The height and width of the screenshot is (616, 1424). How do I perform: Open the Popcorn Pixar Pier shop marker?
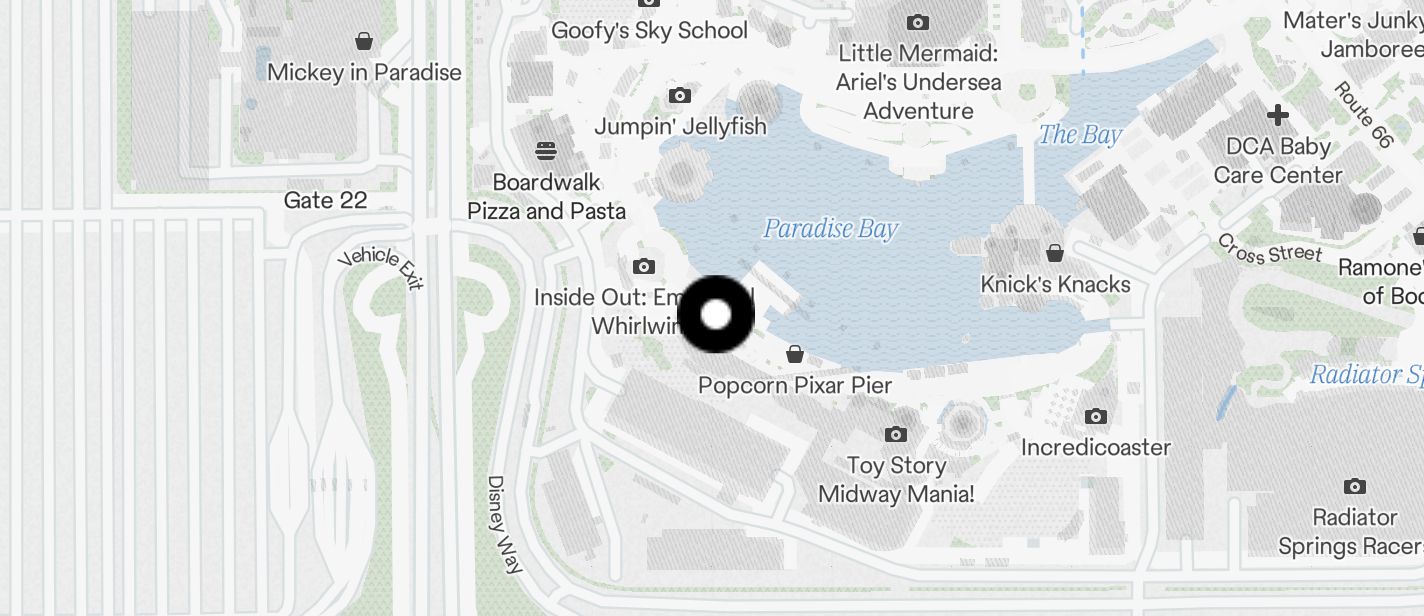[795, 354]
